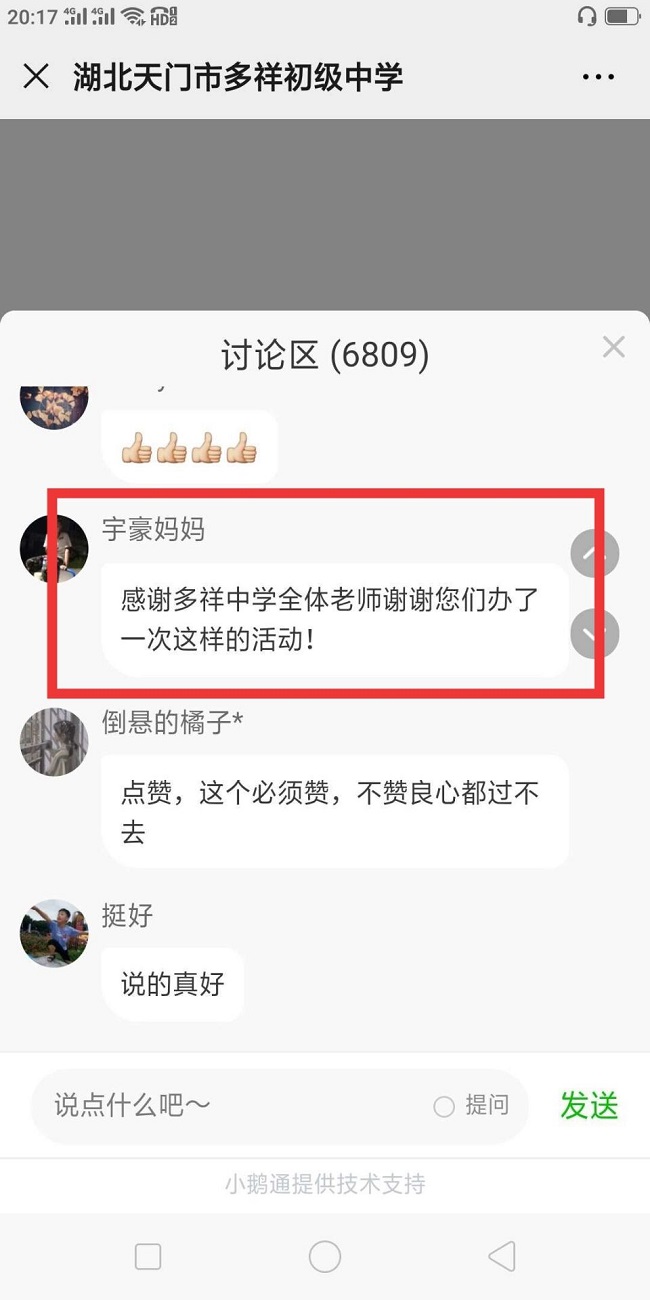650x1300 pixels.
Task: Select the 提问 radio option
Action: pyautogui.click(x=444, y=1106)
